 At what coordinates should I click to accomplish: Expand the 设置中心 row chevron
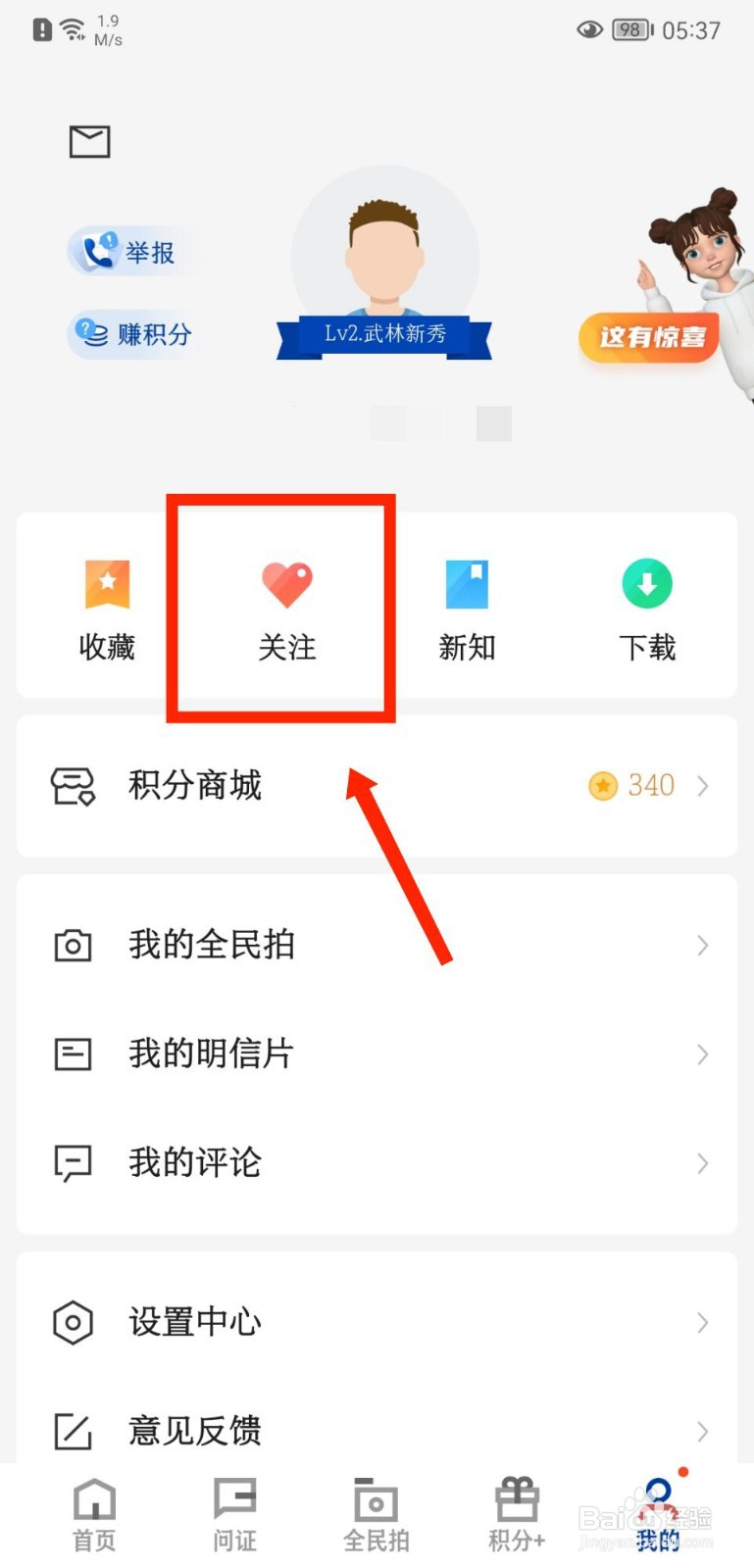pyautogui.click(x=703, y=1322)
